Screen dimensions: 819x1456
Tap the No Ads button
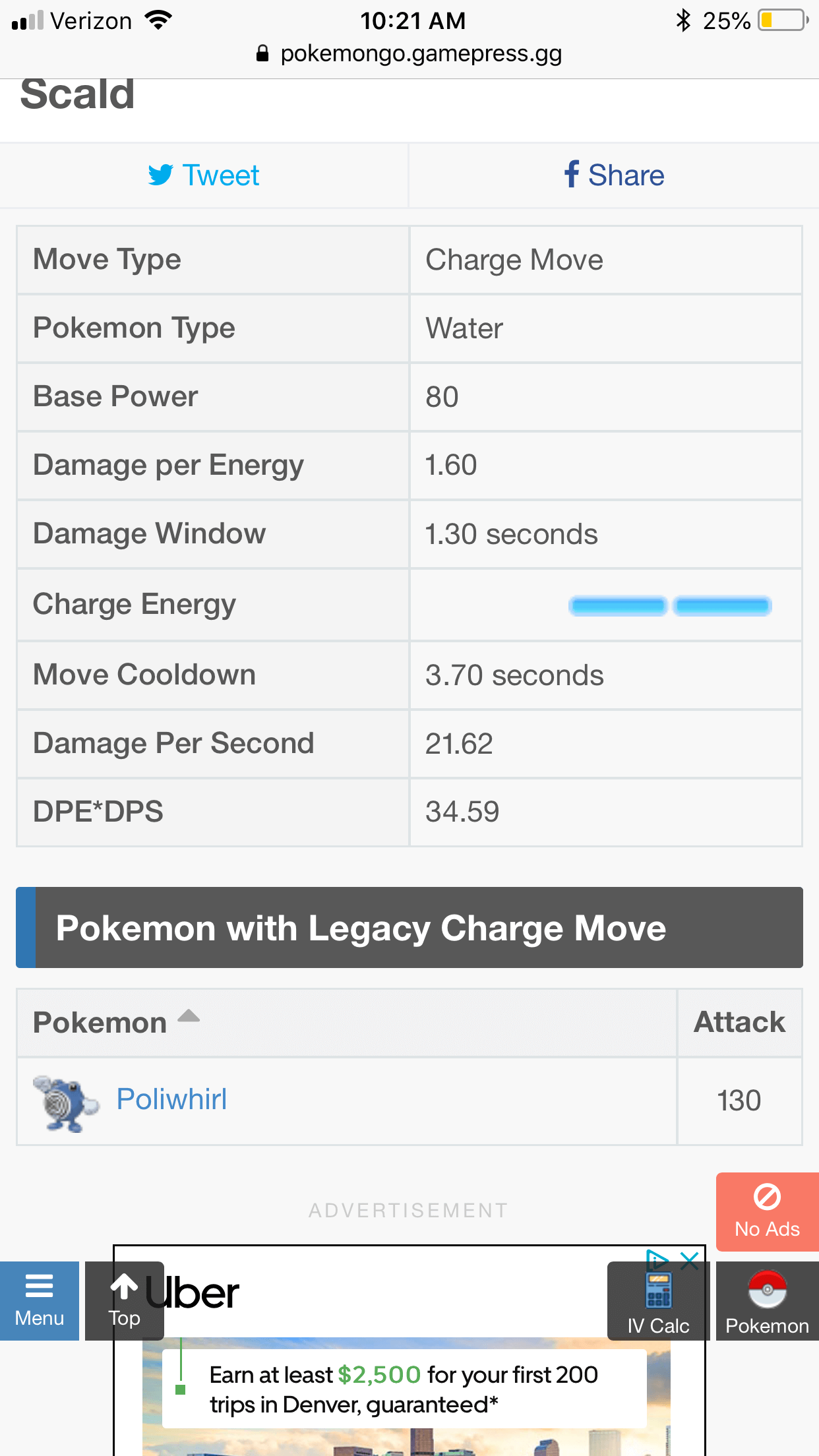[768, 1212]
